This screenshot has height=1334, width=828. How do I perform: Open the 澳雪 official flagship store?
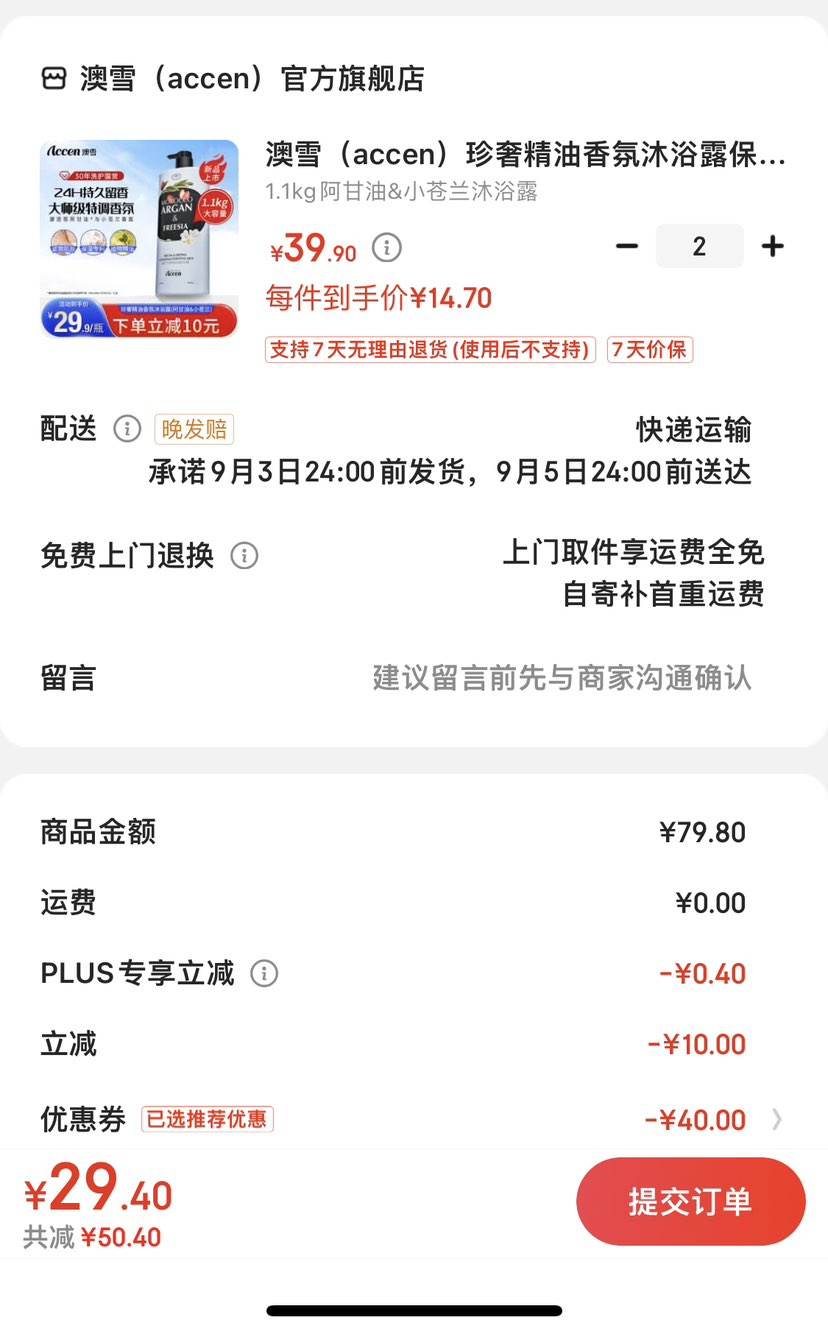click(233, 78)
